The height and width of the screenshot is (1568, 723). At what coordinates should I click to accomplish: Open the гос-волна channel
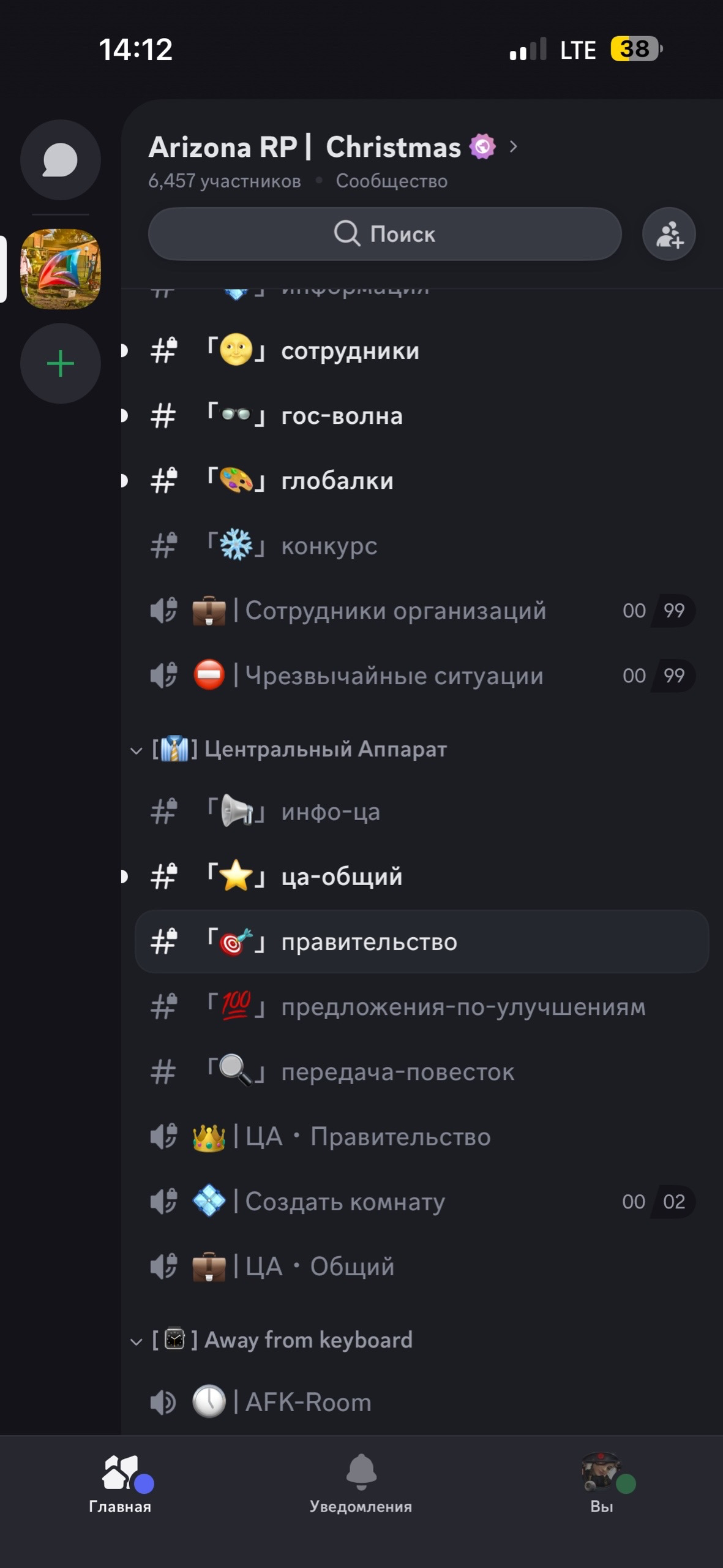click(x=341, y=416)
